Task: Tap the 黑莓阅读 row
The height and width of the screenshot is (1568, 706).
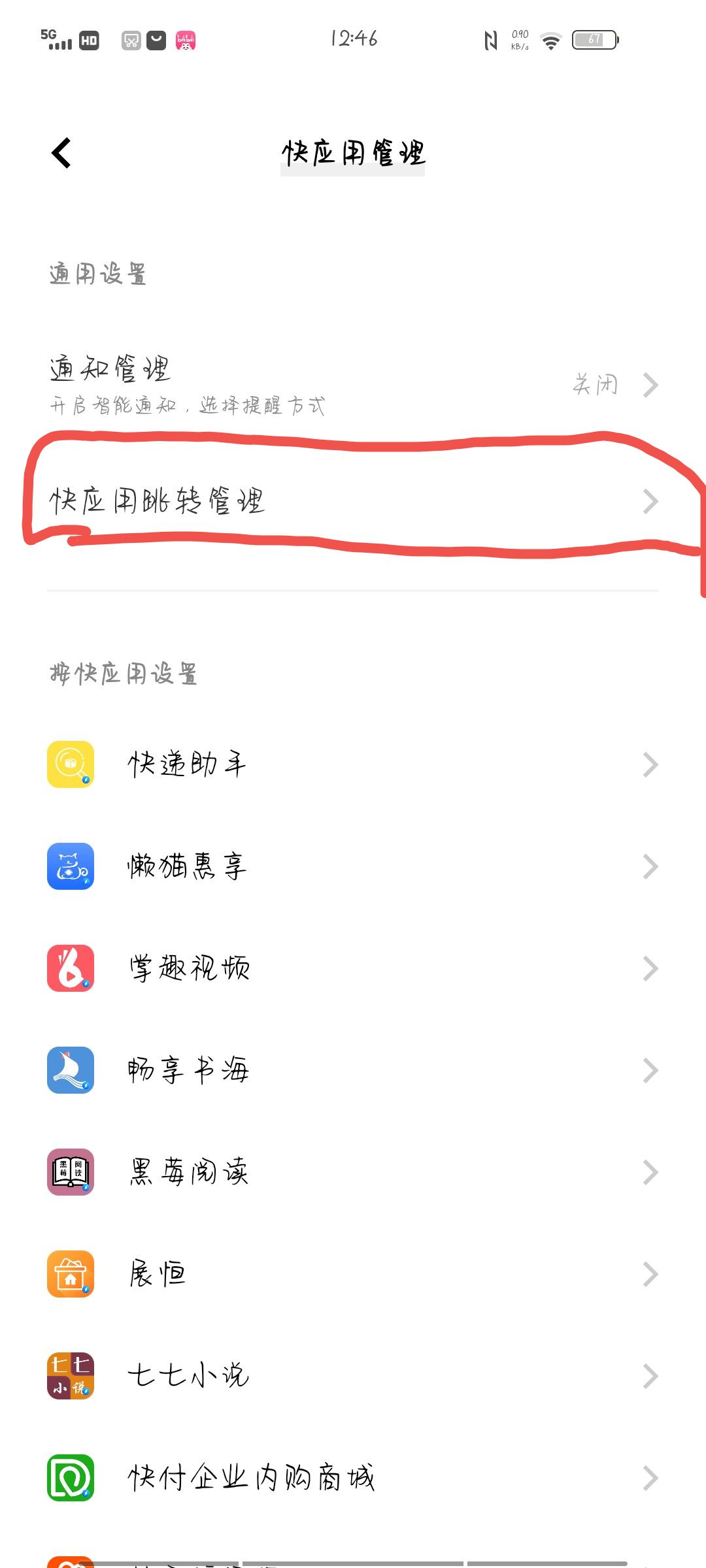Action: tap(353, 1172)
